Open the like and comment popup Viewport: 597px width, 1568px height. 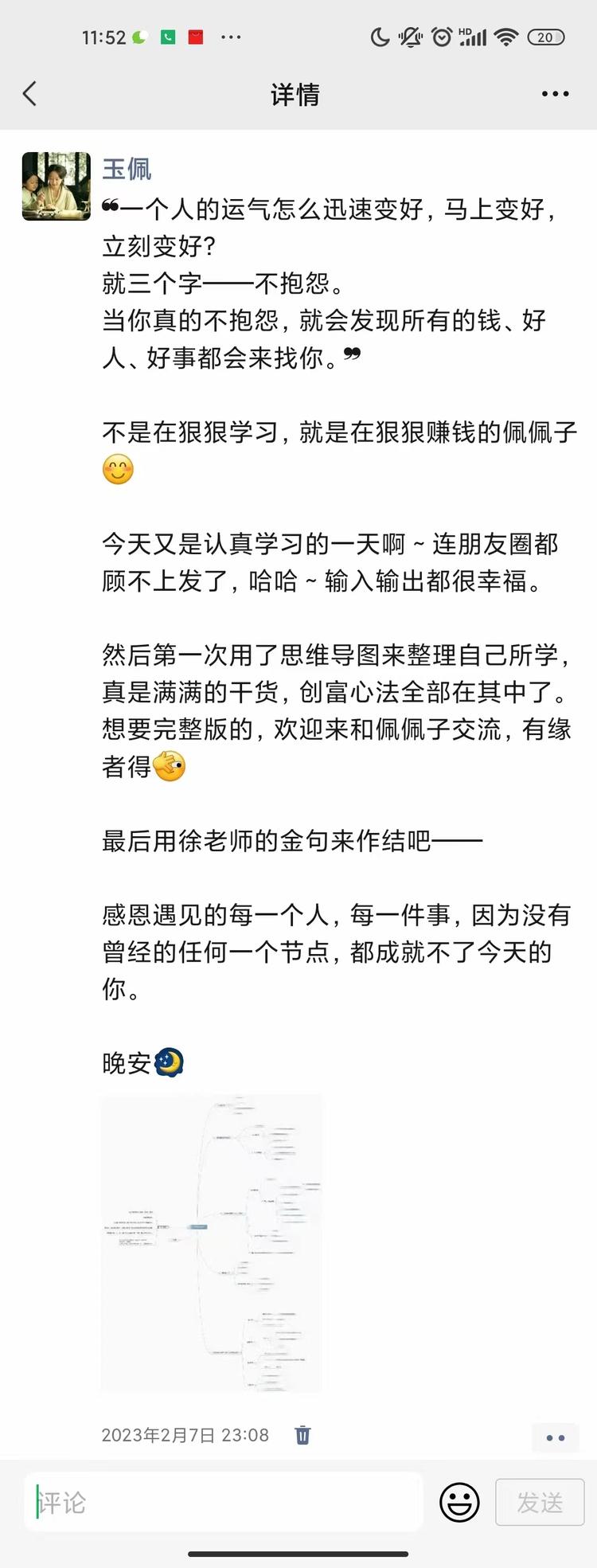tap(555, 1437)
